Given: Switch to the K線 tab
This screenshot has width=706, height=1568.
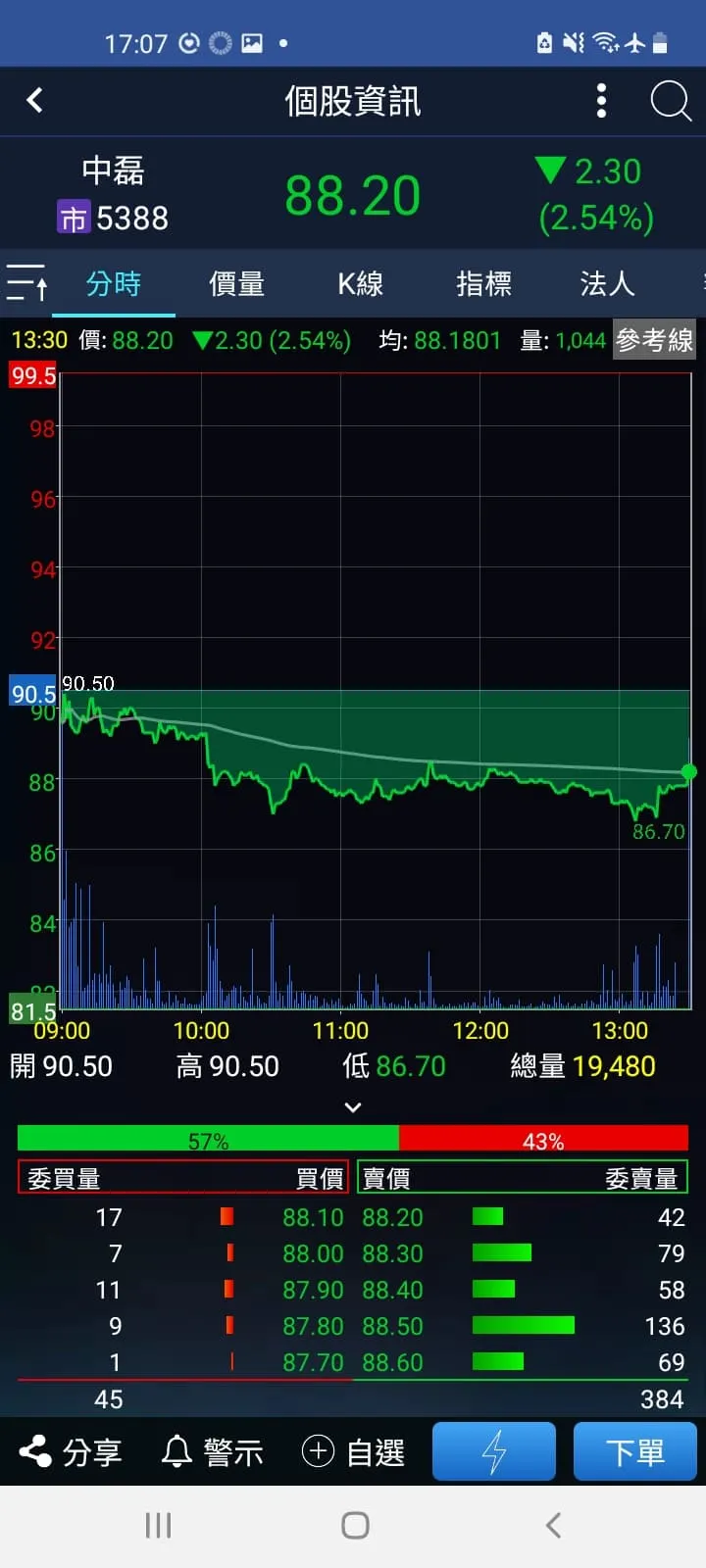Looking at the screenshot, I should coord(360,284).
